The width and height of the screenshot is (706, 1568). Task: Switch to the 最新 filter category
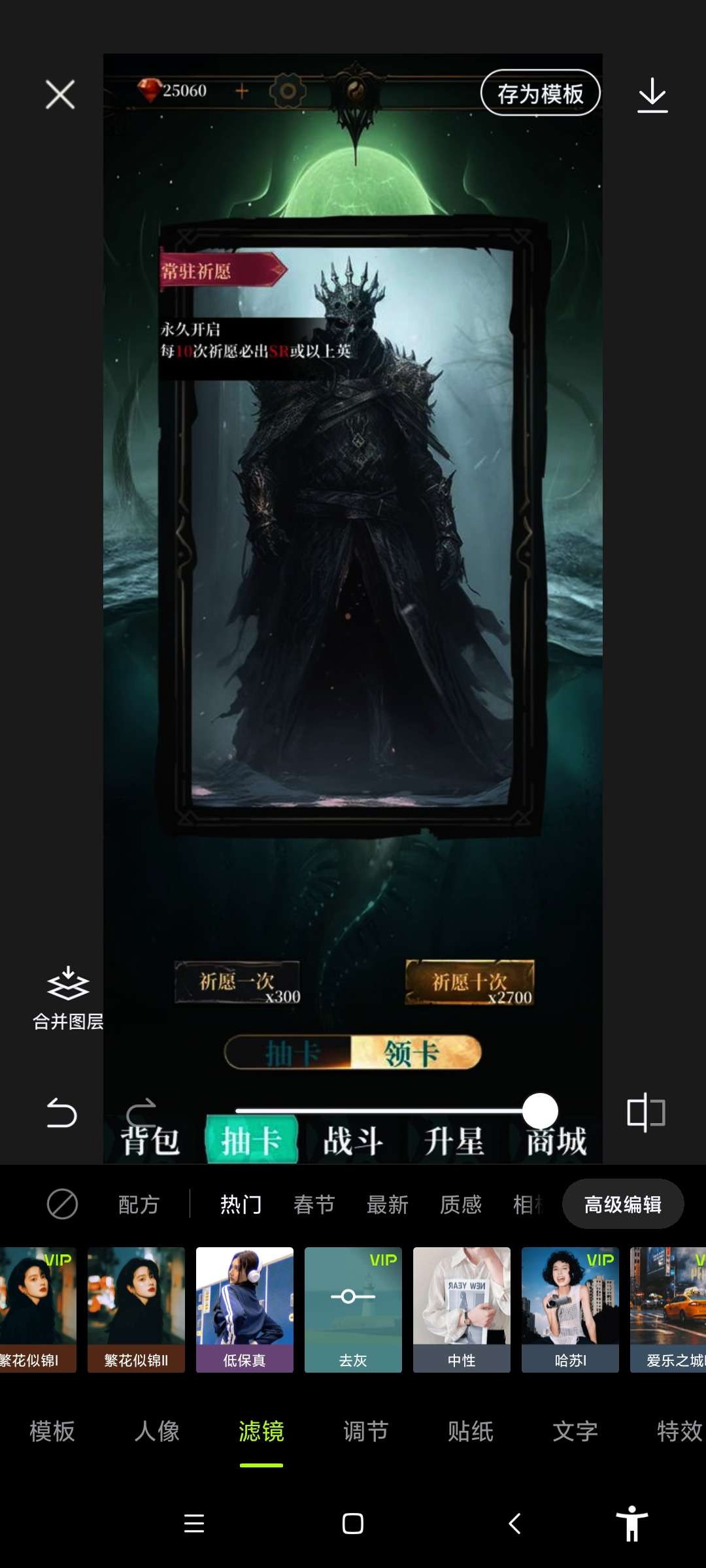[x=387, y=1204]
